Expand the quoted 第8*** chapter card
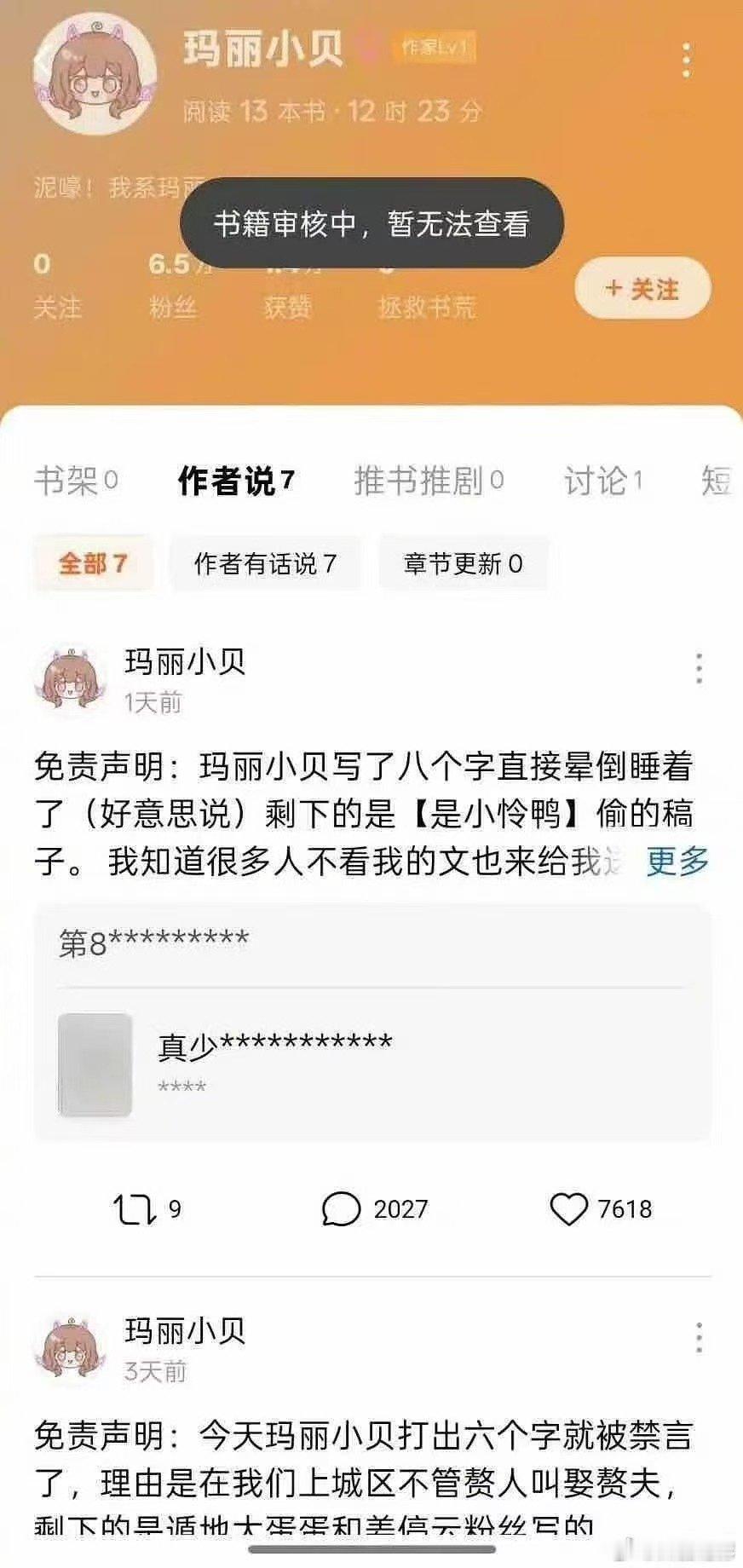Viewport: 743px width, 1568px height. tap(371, 1023)
